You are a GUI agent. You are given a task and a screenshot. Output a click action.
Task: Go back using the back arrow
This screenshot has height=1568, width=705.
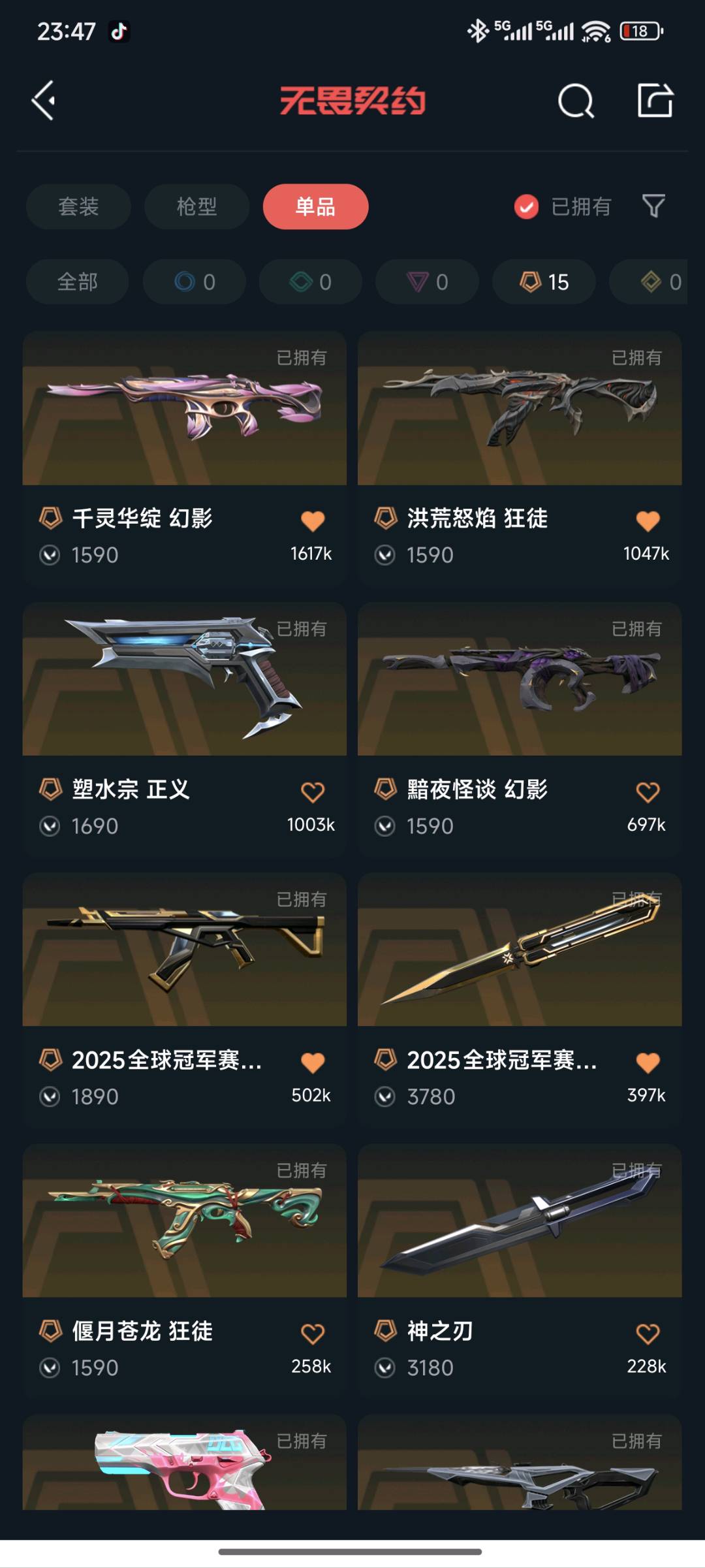pyautogui.click(x=44, y=101)
